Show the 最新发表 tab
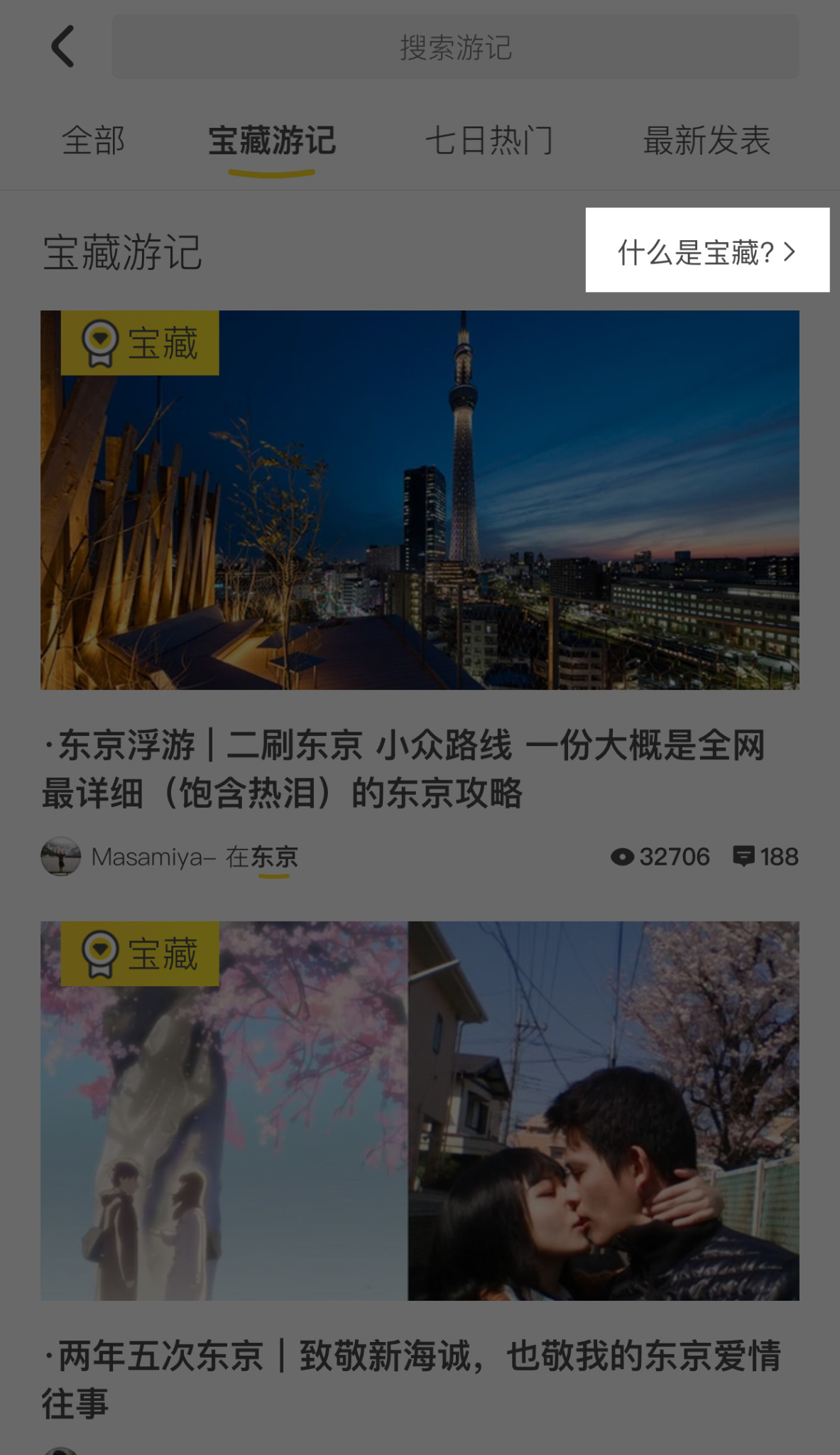The width and height of the screenshot is (840, 1455). (x=707, y=141)
